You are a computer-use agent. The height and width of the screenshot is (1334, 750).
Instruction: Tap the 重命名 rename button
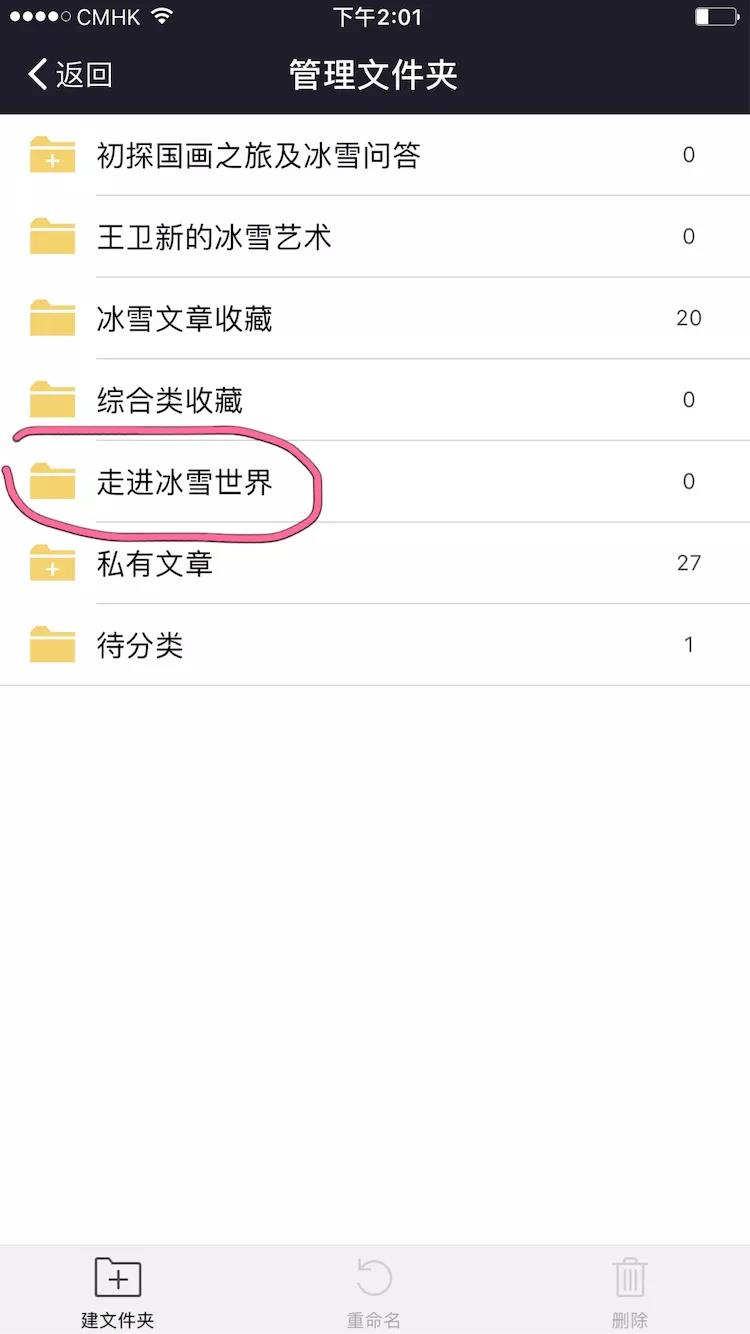click(x=374, y=1290)
